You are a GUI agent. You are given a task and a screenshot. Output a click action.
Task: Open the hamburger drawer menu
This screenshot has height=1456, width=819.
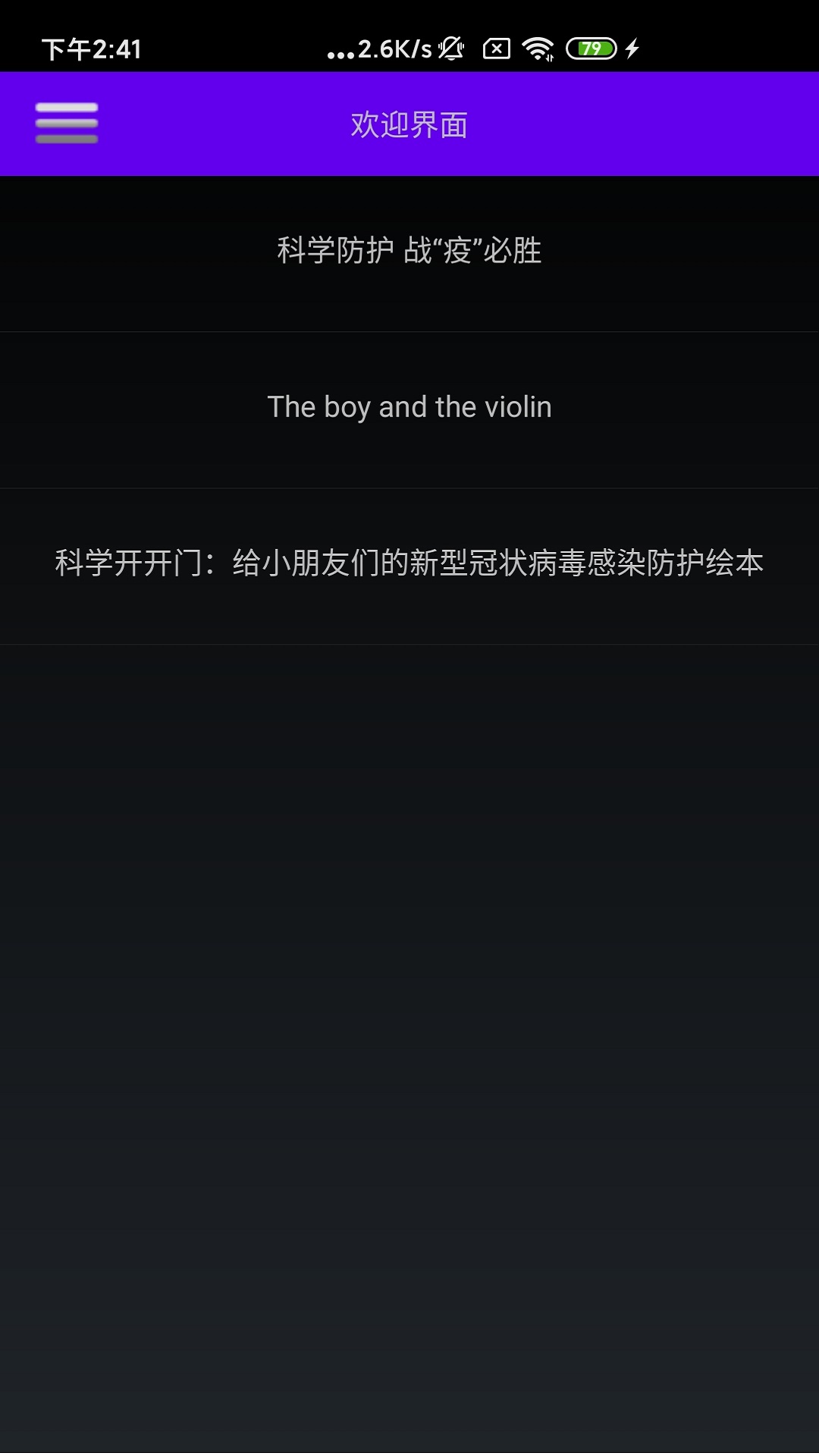coord(67,123)
